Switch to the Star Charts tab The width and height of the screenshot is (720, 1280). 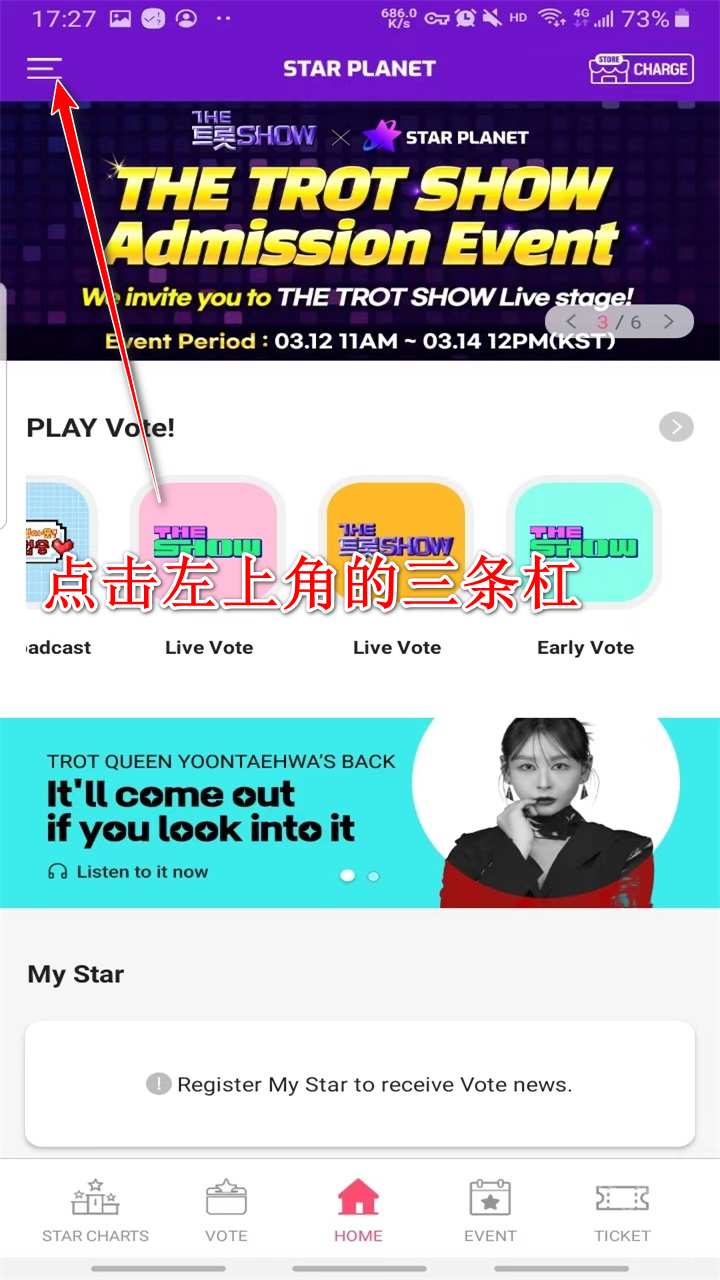[x=95, y=1210]
